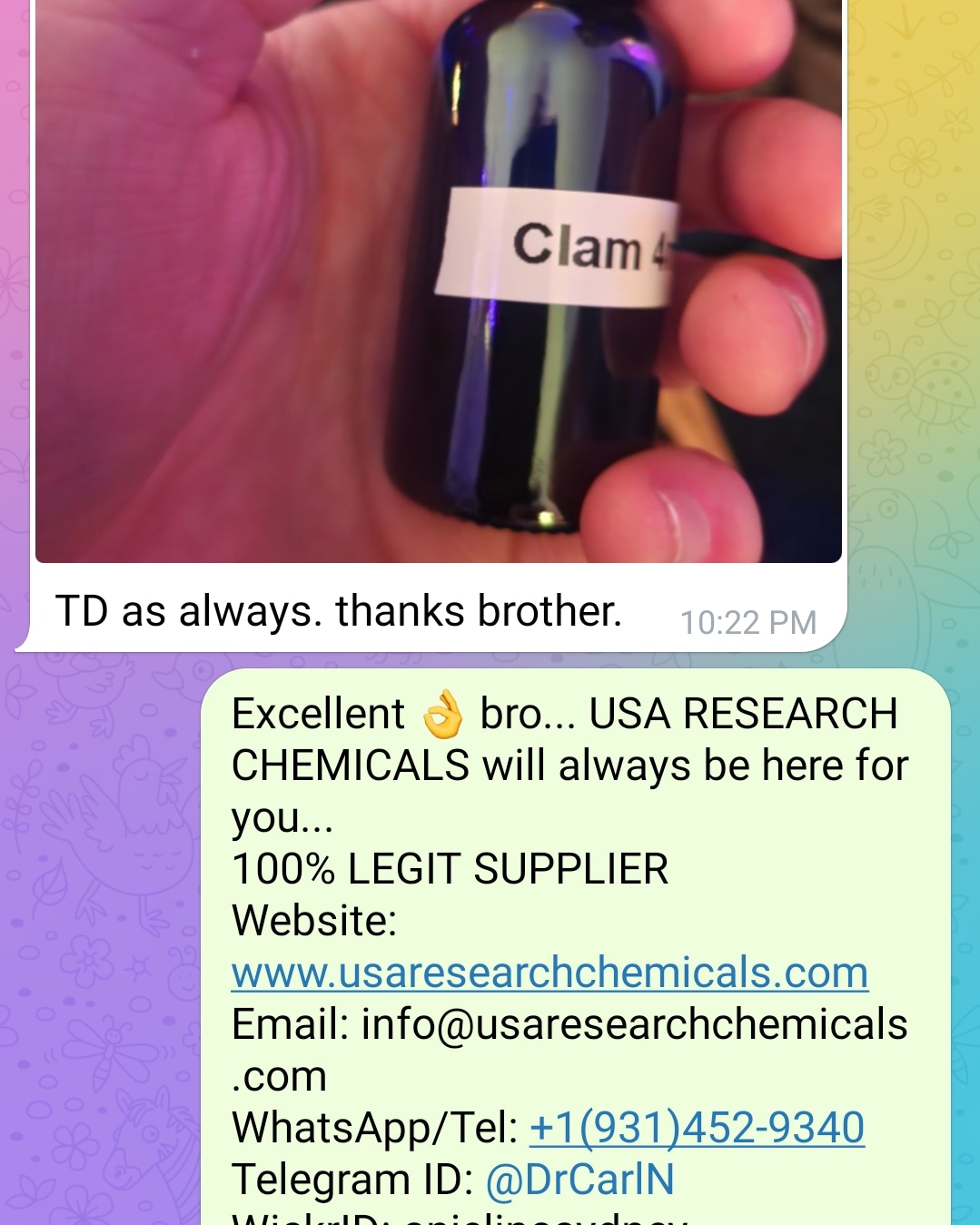Tap the phone number +1(931)452-9340
The image size is (980, 1225).
point(697,1128)
